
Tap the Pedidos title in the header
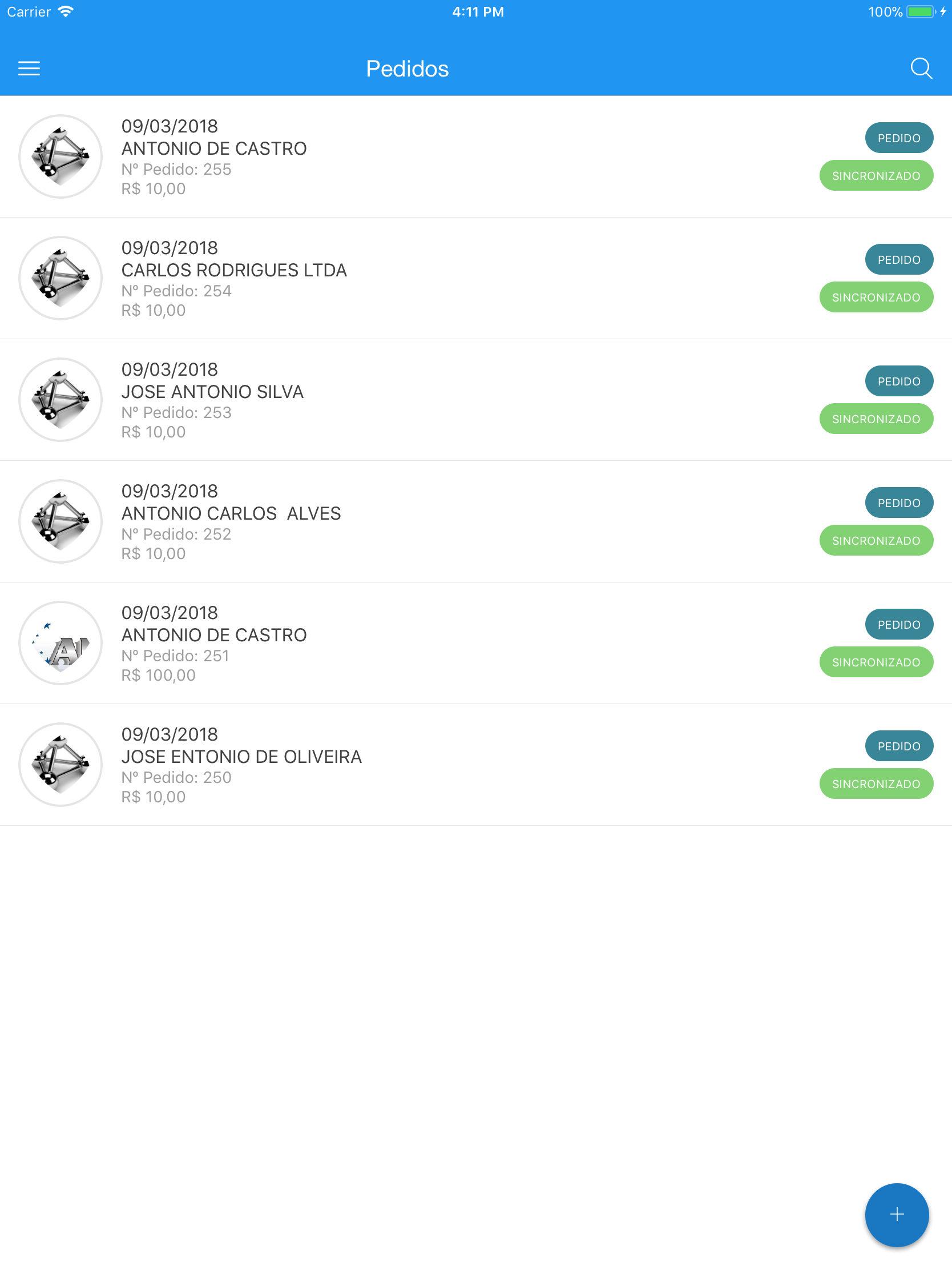[x=408, y=69]
